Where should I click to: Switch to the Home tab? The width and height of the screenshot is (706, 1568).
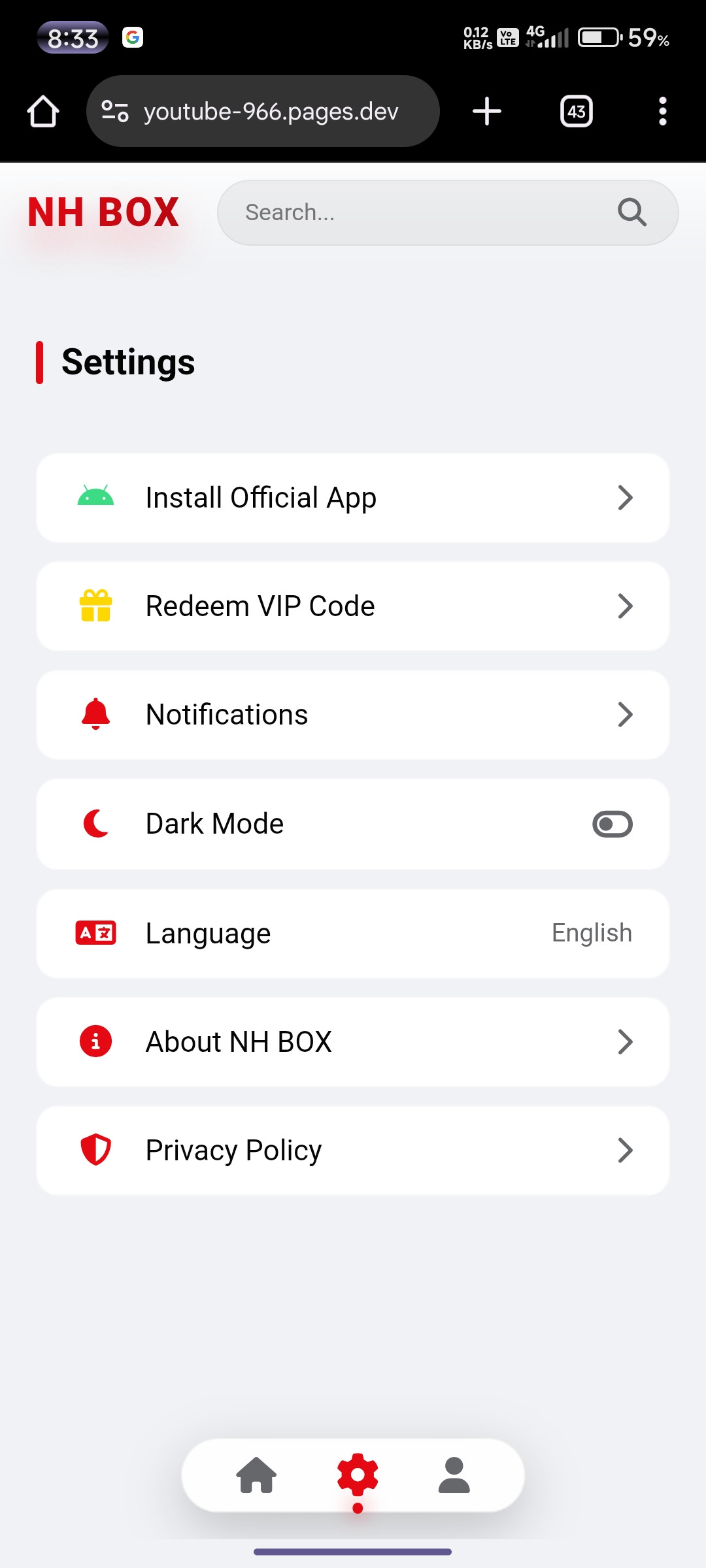coord(258,1475)
